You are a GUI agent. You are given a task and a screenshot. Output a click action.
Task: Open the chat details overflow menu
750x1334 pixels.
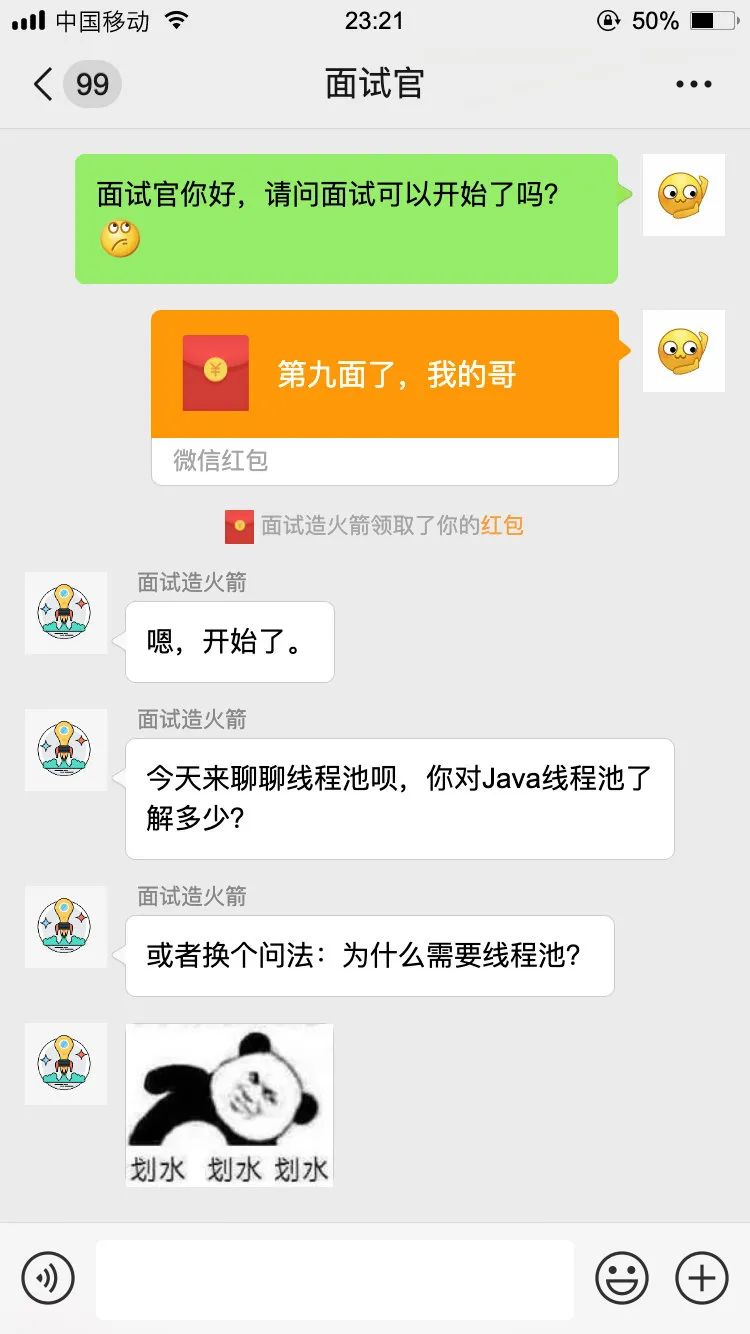(693, 85)
